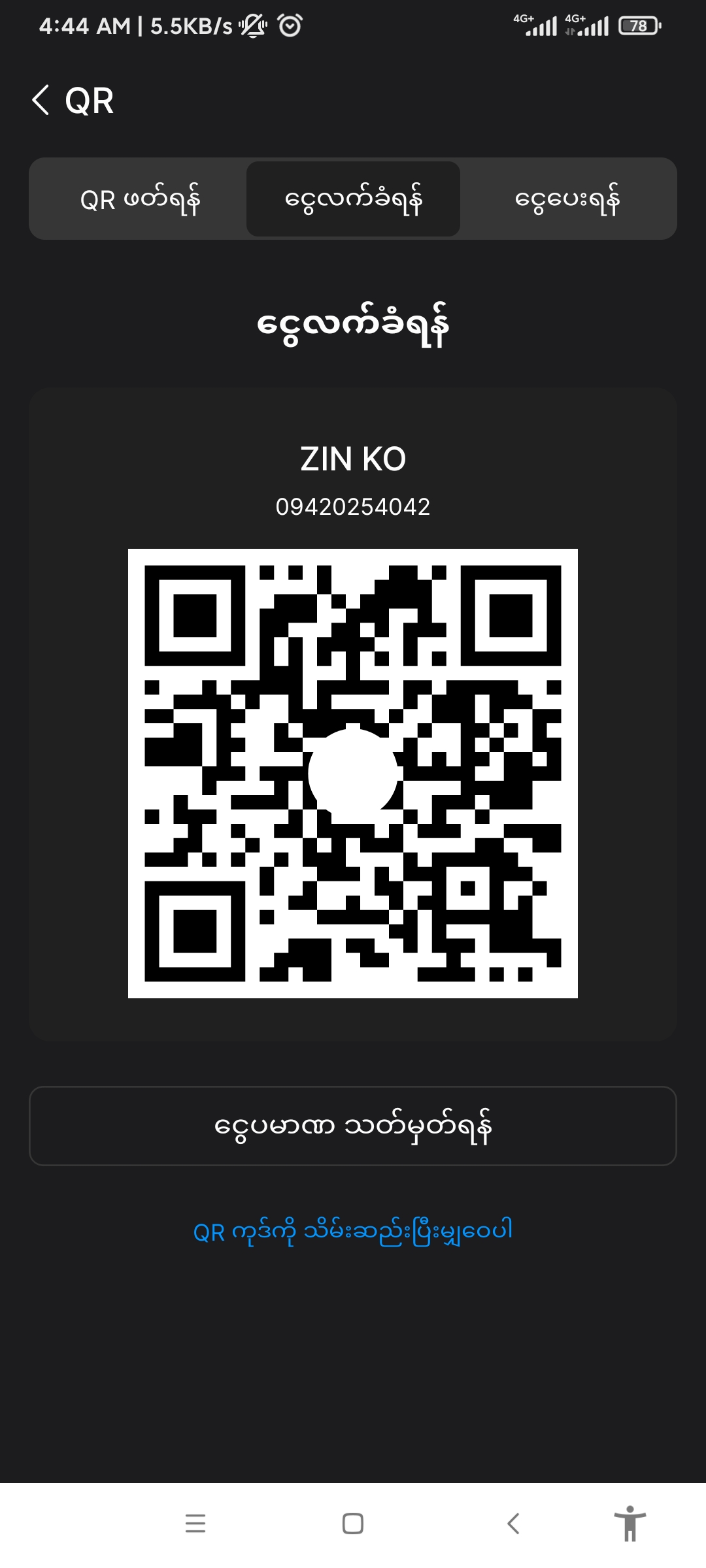
Task: Switch to the QR ဖတ်ရန် tab
Action: (x=139, y=199)
